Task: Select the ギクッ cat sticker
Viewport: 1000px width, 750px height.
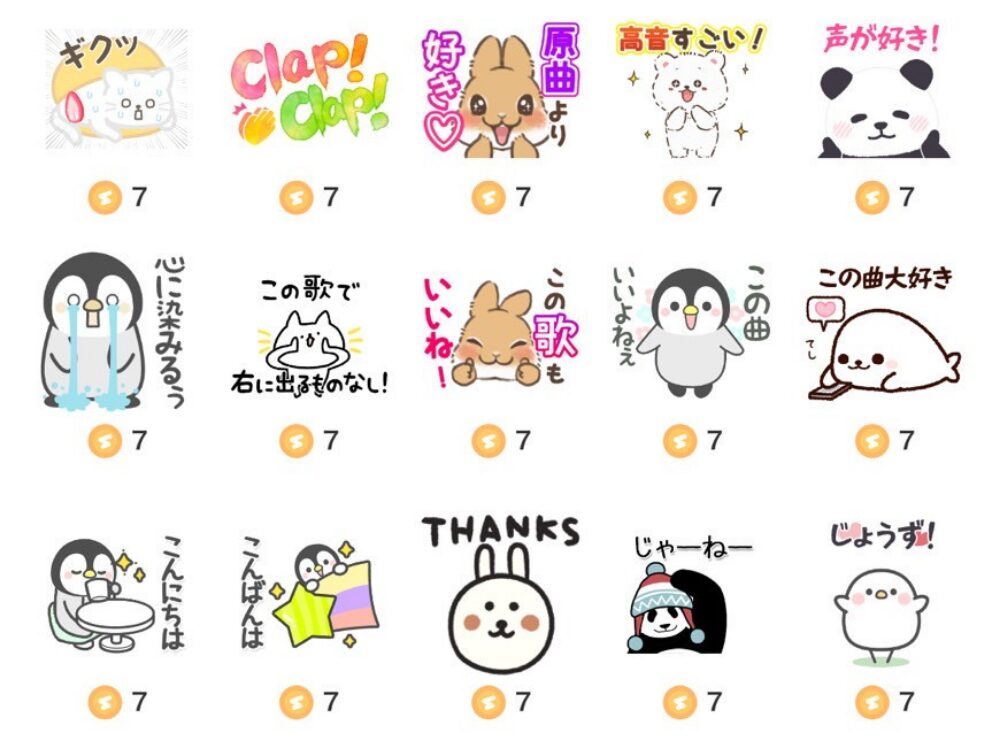Action: click(x=115, y=92)
